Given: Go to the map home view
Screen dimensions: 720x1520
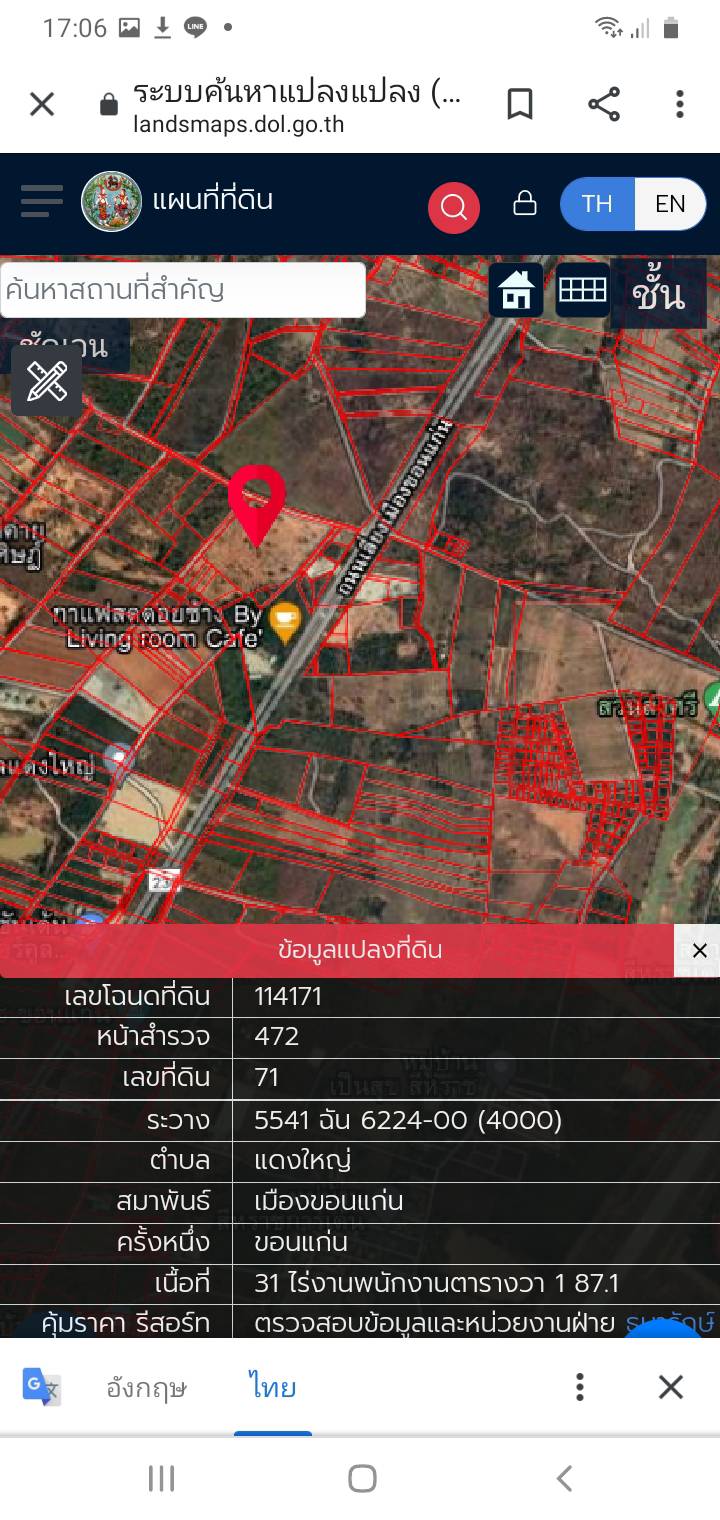Looking at the screenshot, I should [x=516, y=291].
